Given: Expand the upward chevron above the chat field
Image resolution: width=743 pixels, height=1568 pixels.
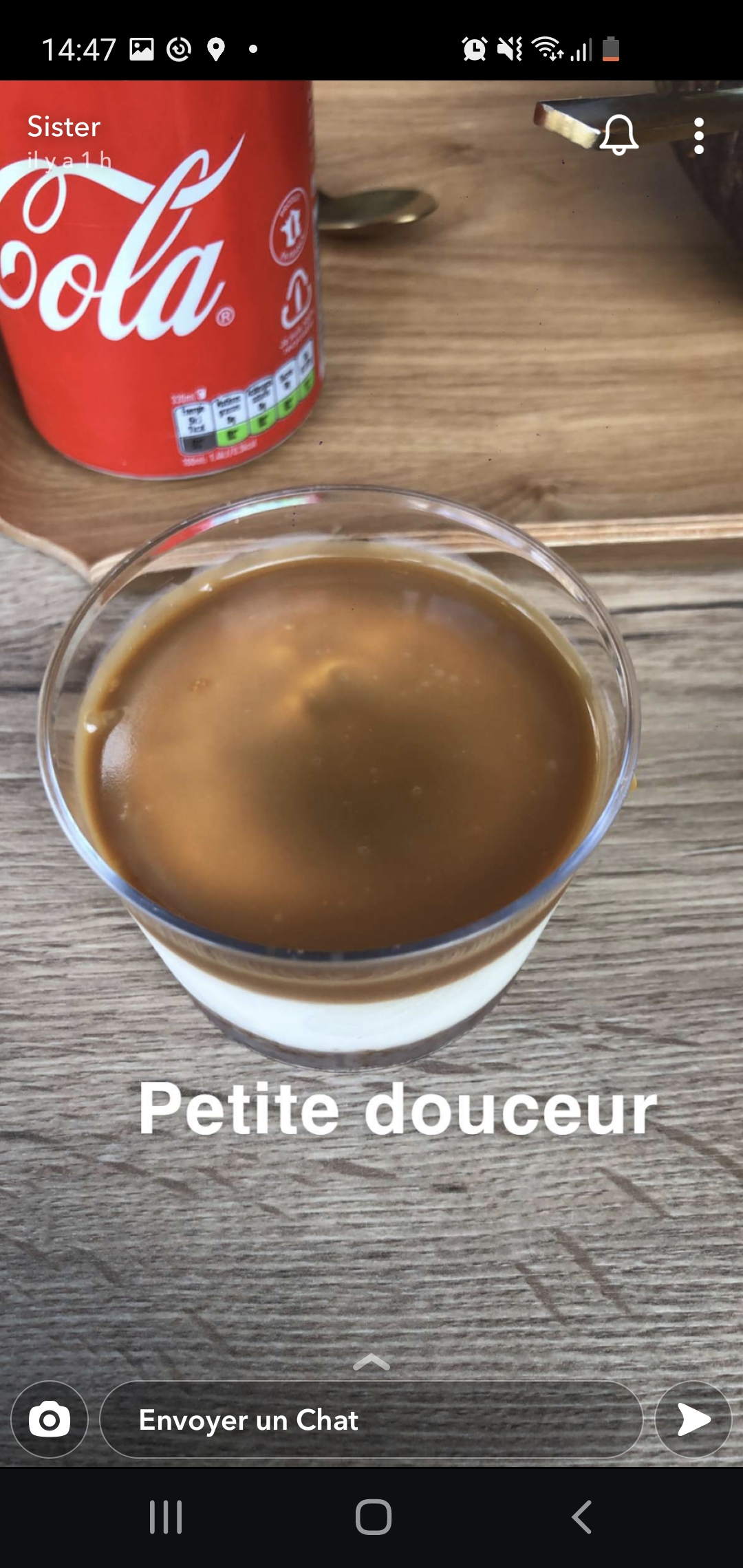Looking at the screenshot, I should (x=371, y=1362).
